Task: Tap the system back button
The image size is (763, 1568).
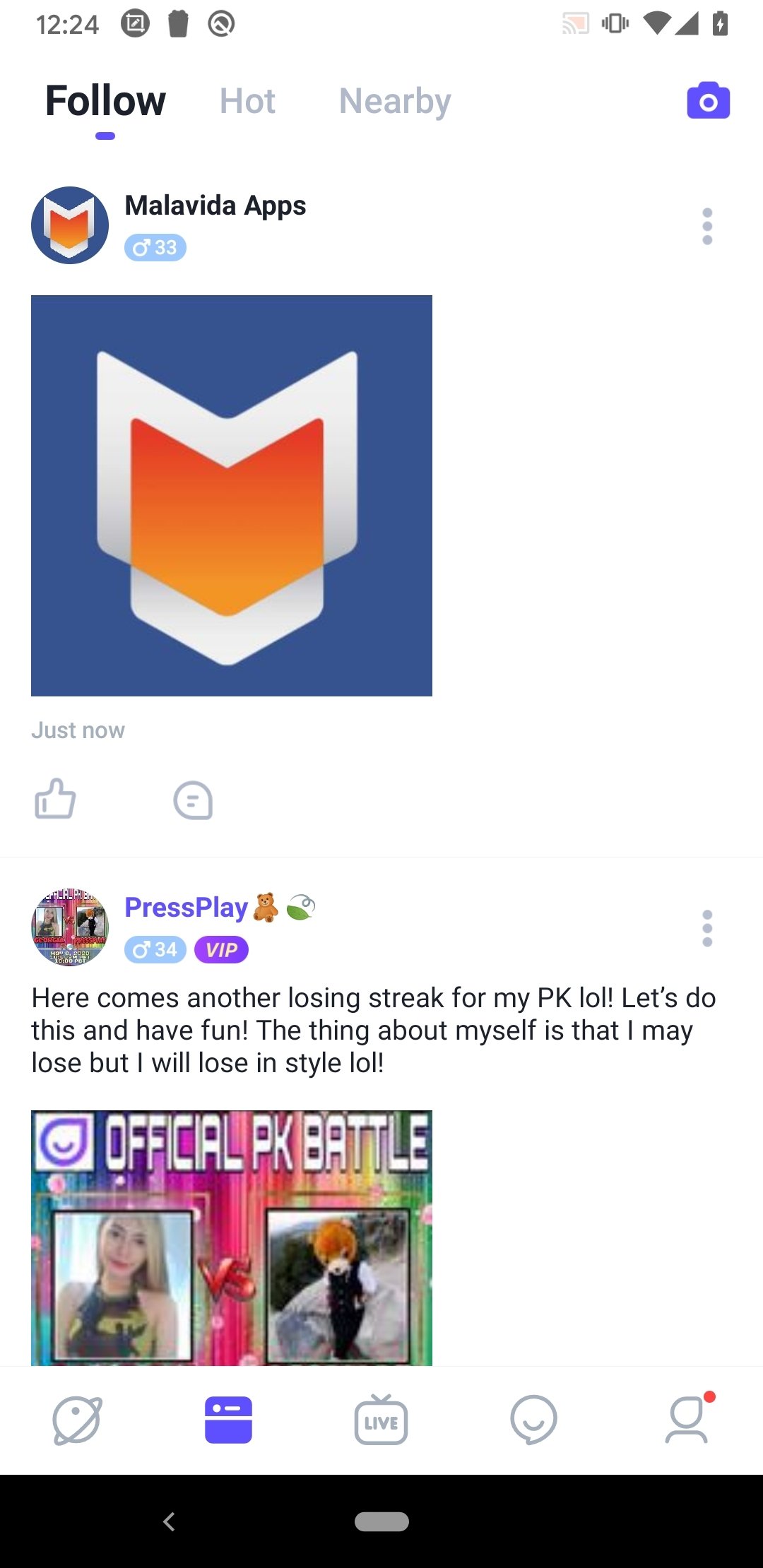Action: [x=169, y=1521]
